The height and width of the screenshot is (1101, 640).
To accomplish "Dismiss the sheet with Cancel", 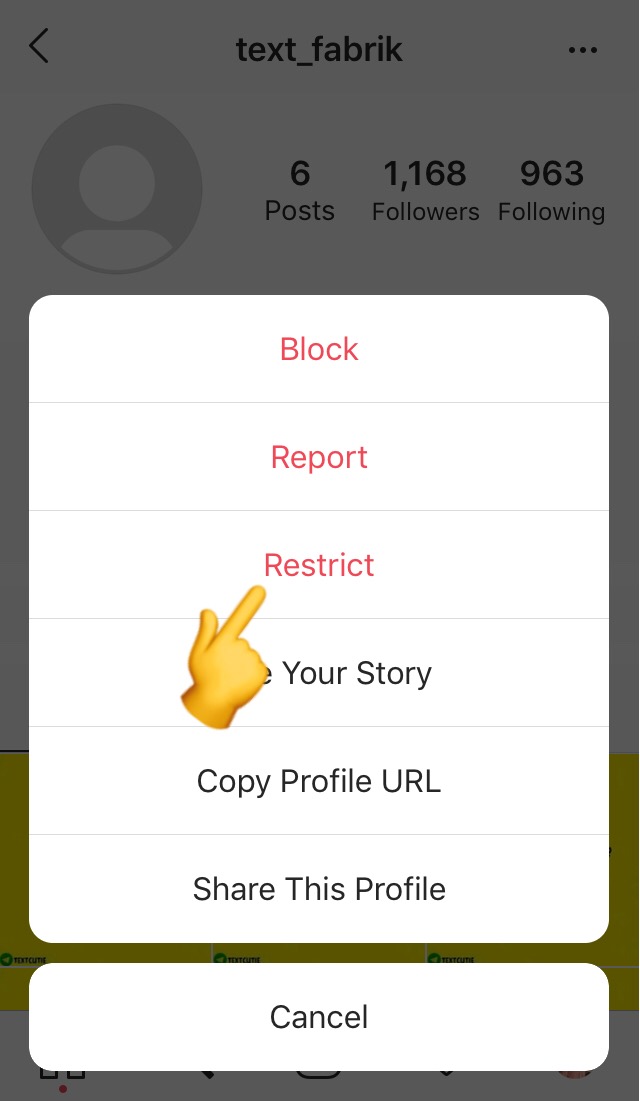I will click(319, 1017).
